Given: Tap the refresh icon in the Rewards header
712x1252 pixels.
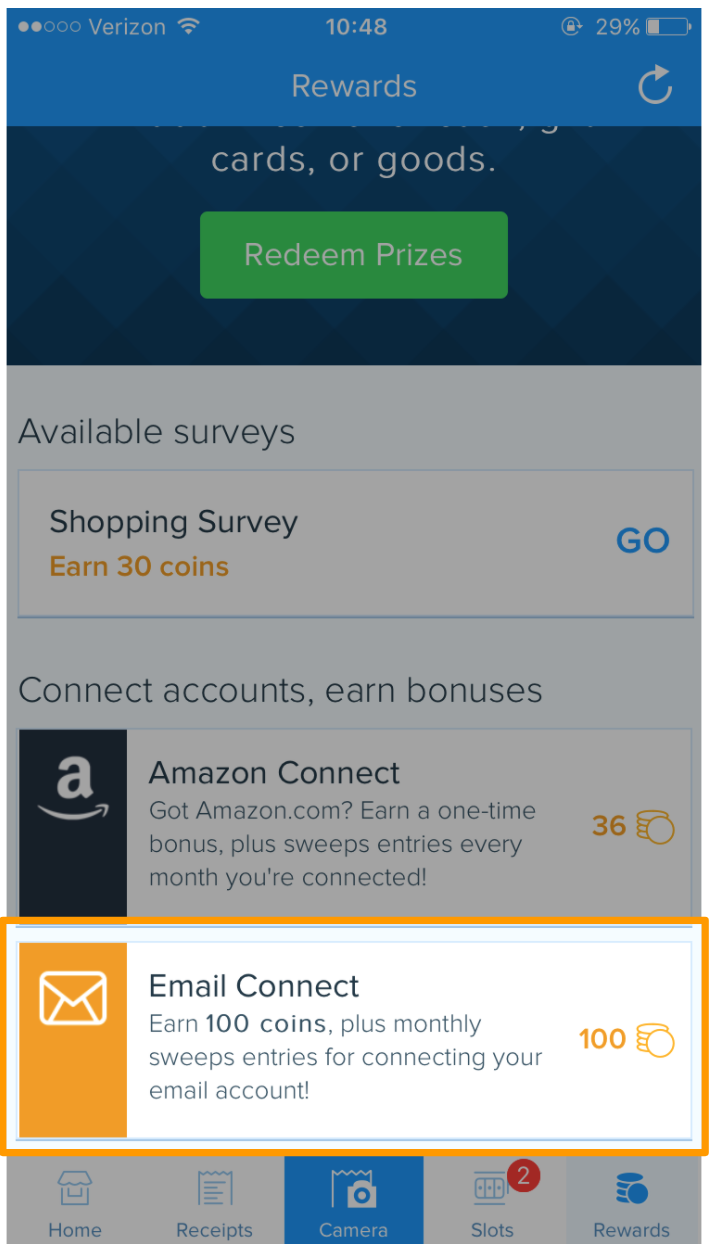Looking at the screenshot, I should [x=655, y=87].
